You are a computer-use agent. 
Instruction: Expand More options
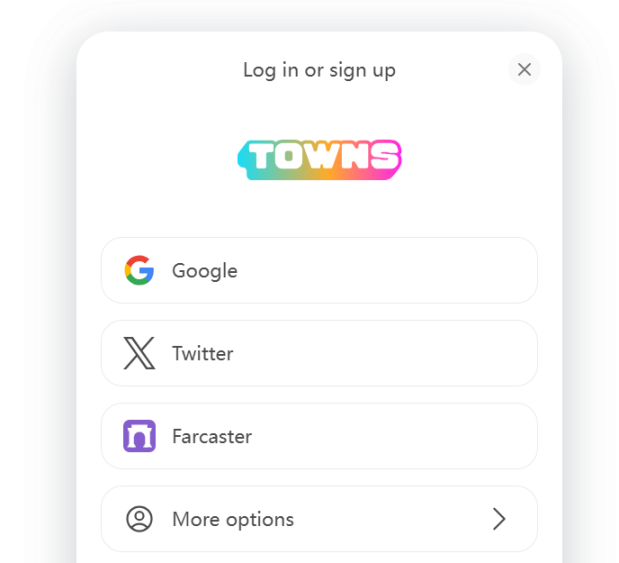coord(319,519)
